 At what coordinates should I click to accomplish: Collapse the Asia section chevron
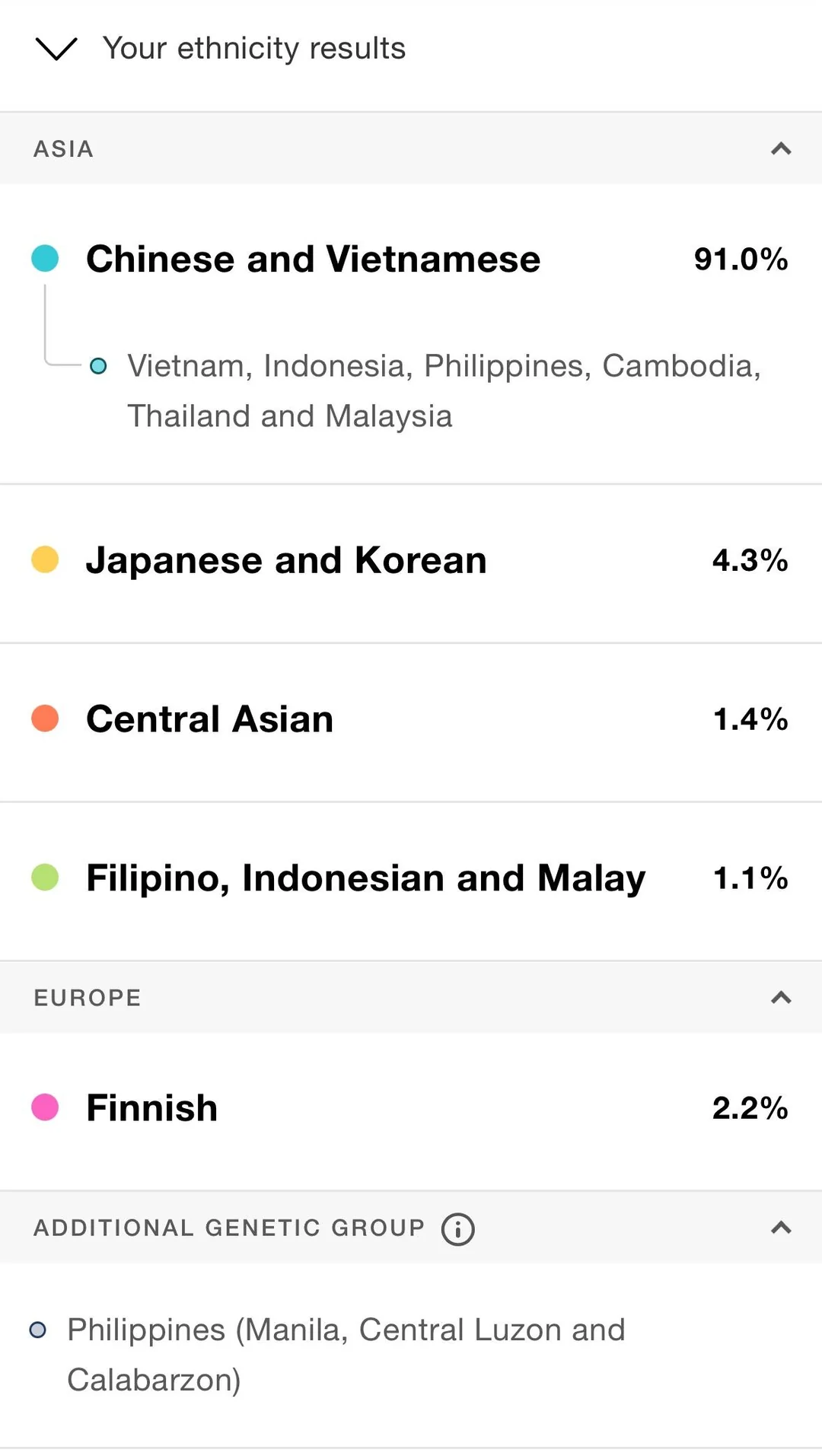coord(781,148)
